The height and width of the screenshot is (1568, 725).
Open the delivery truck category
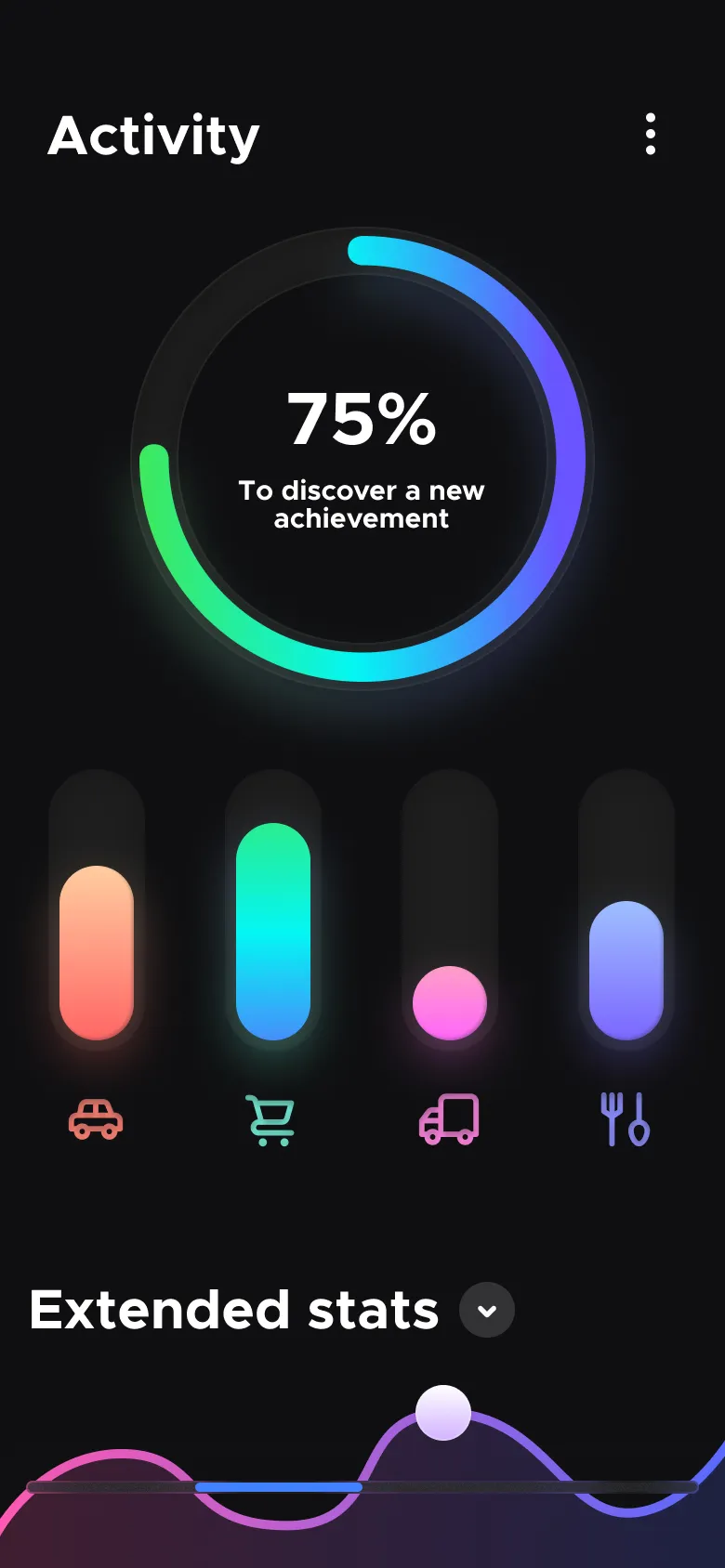(450, 1119)
